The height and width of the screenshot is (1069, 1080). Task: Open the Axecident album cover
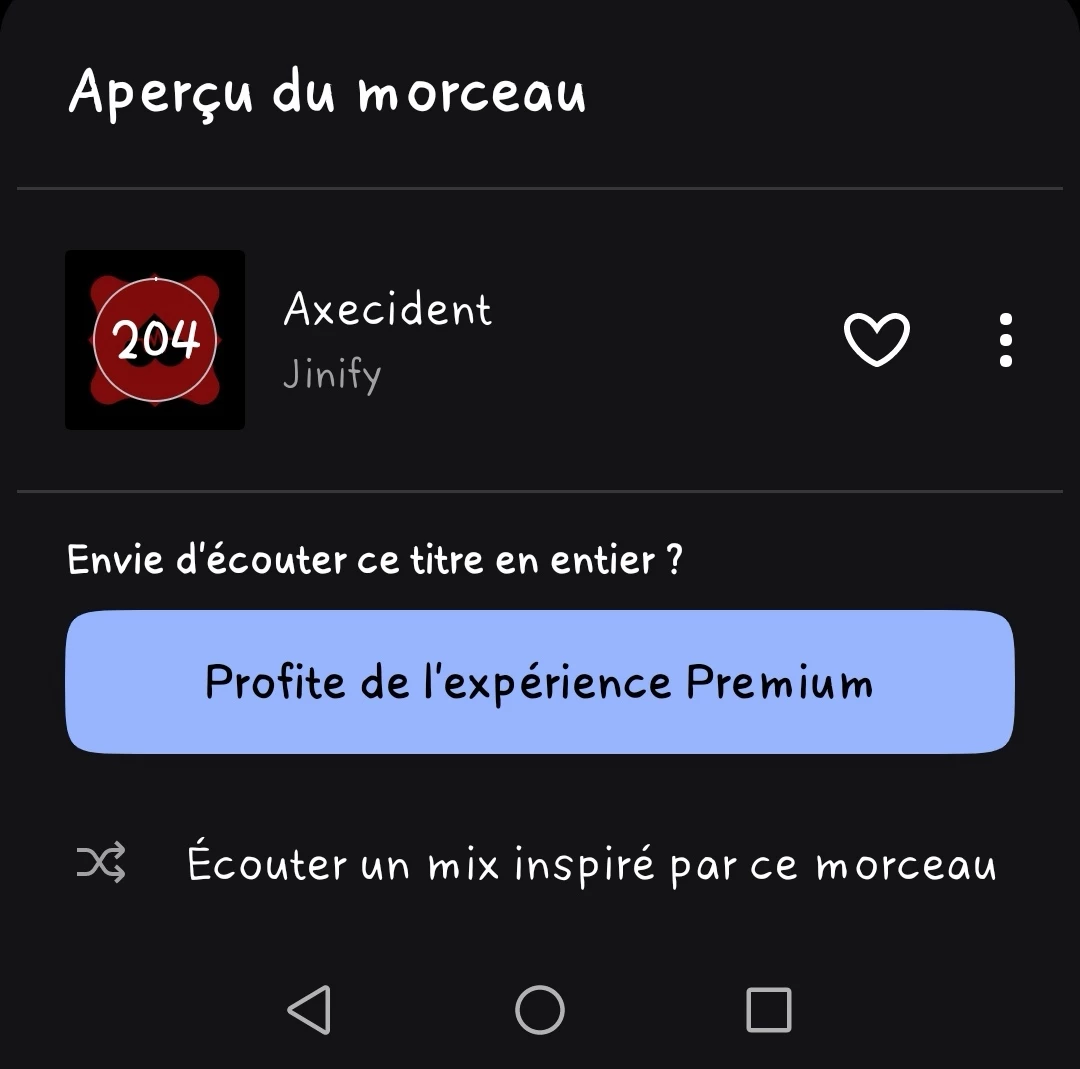tap(155, 340)
